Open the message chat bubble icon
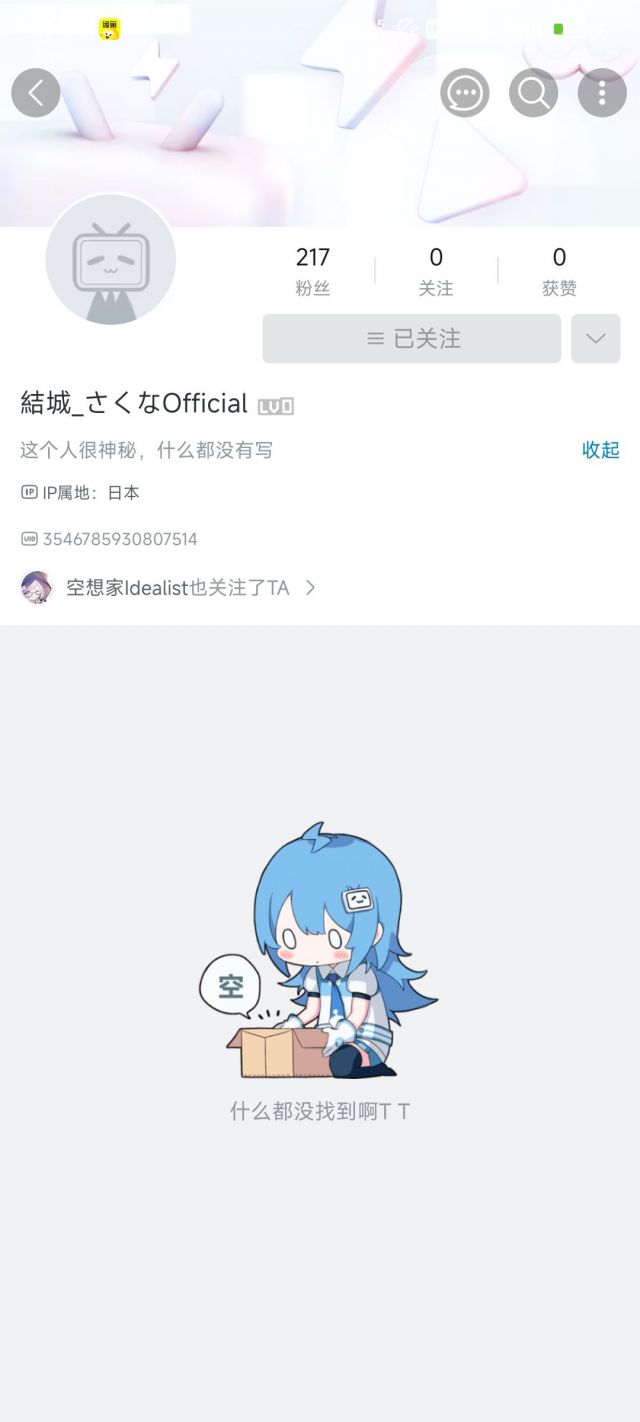640x1422 pixels. [x=465, y=93]
